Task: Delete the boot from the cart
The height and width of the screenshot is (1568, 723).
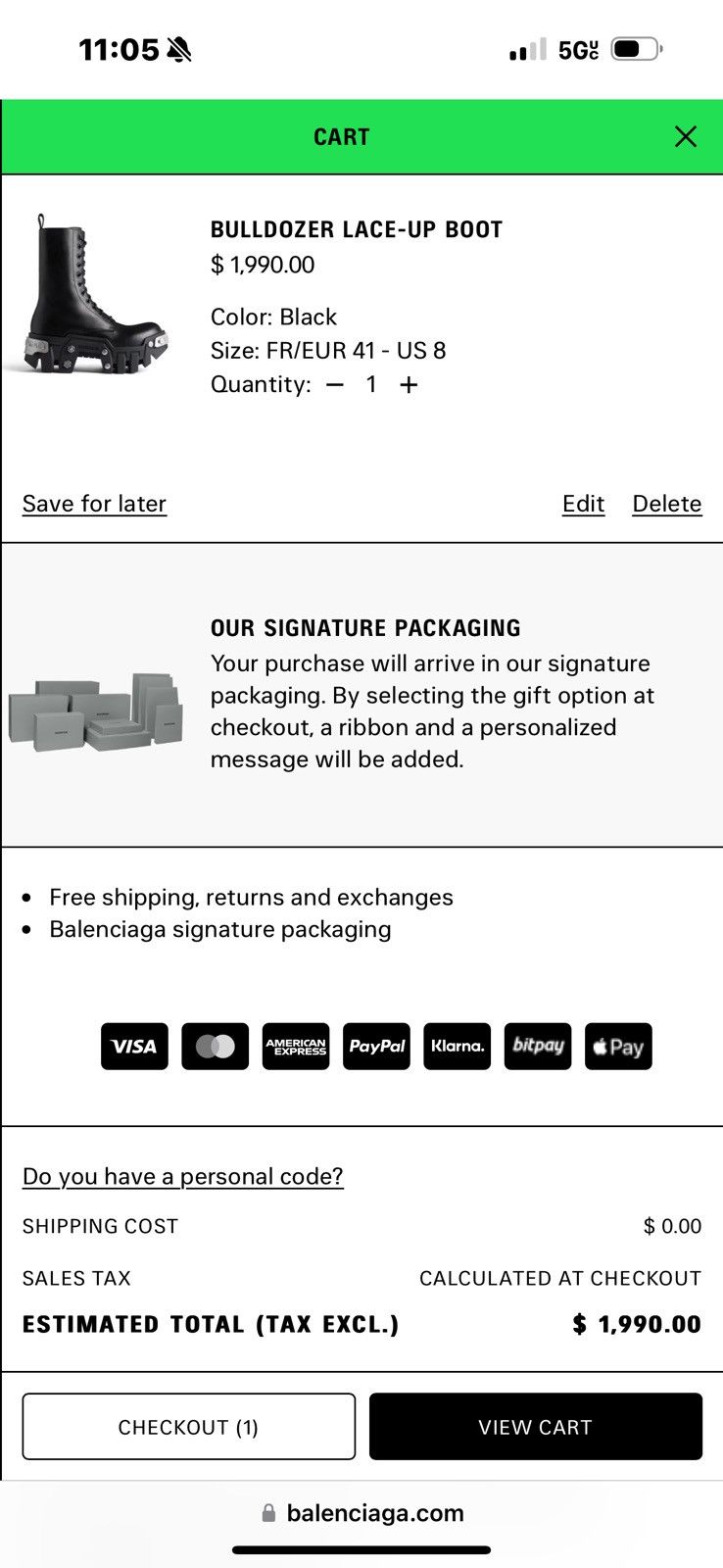Action: (x=667, y=504)
